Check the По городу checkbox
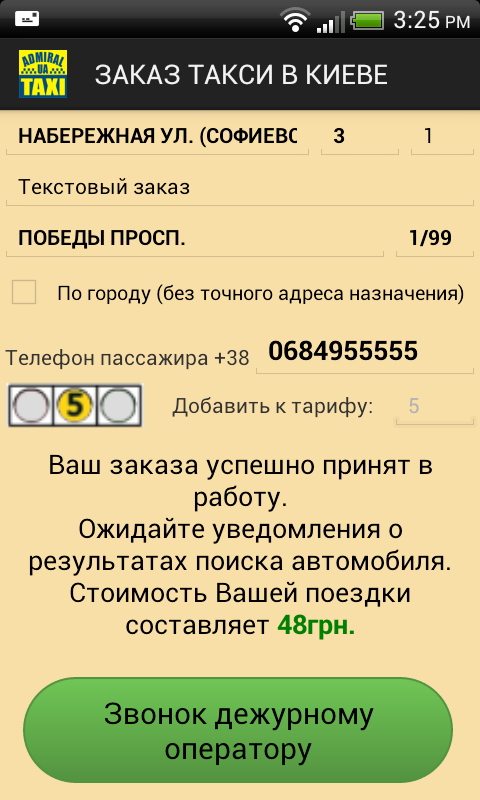This screenshot has width=480, height=800. (x=24, y=292)
